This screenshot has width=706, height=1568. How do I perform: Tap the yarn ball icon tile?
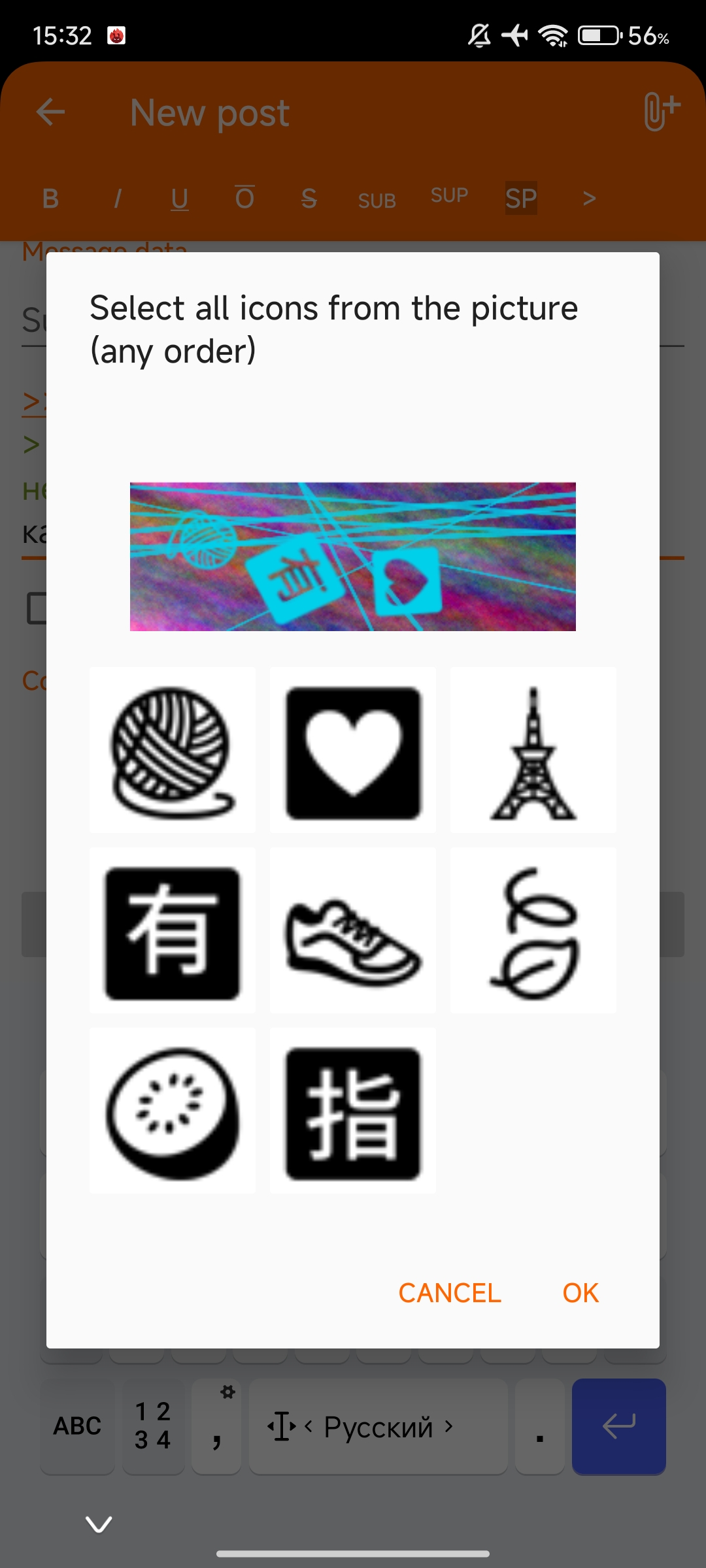tap(173, 750)
